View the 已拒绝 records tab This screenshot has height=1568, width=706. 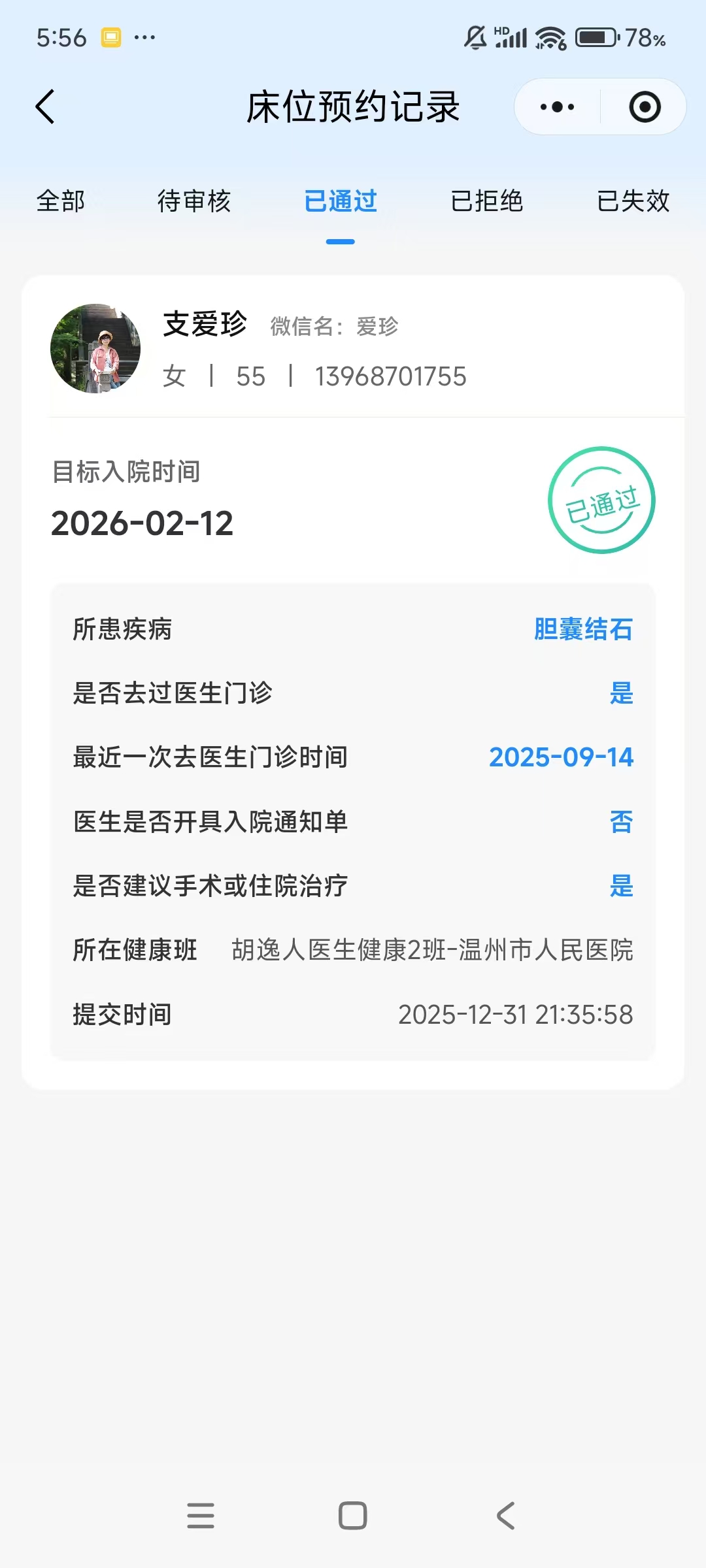click(x=487, y=201)
